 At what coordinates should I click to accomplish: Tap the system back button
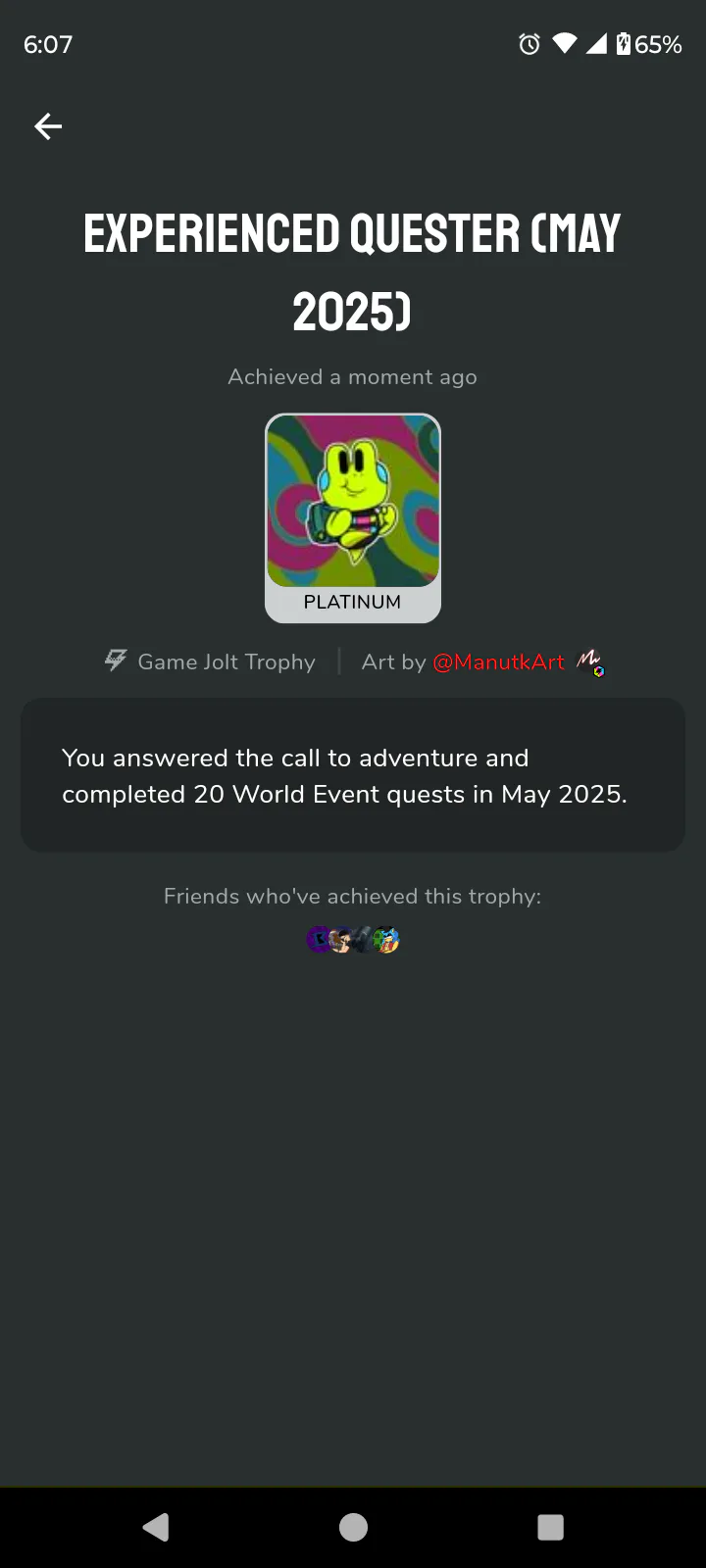pyautogui.click(x=156, y=1527)
